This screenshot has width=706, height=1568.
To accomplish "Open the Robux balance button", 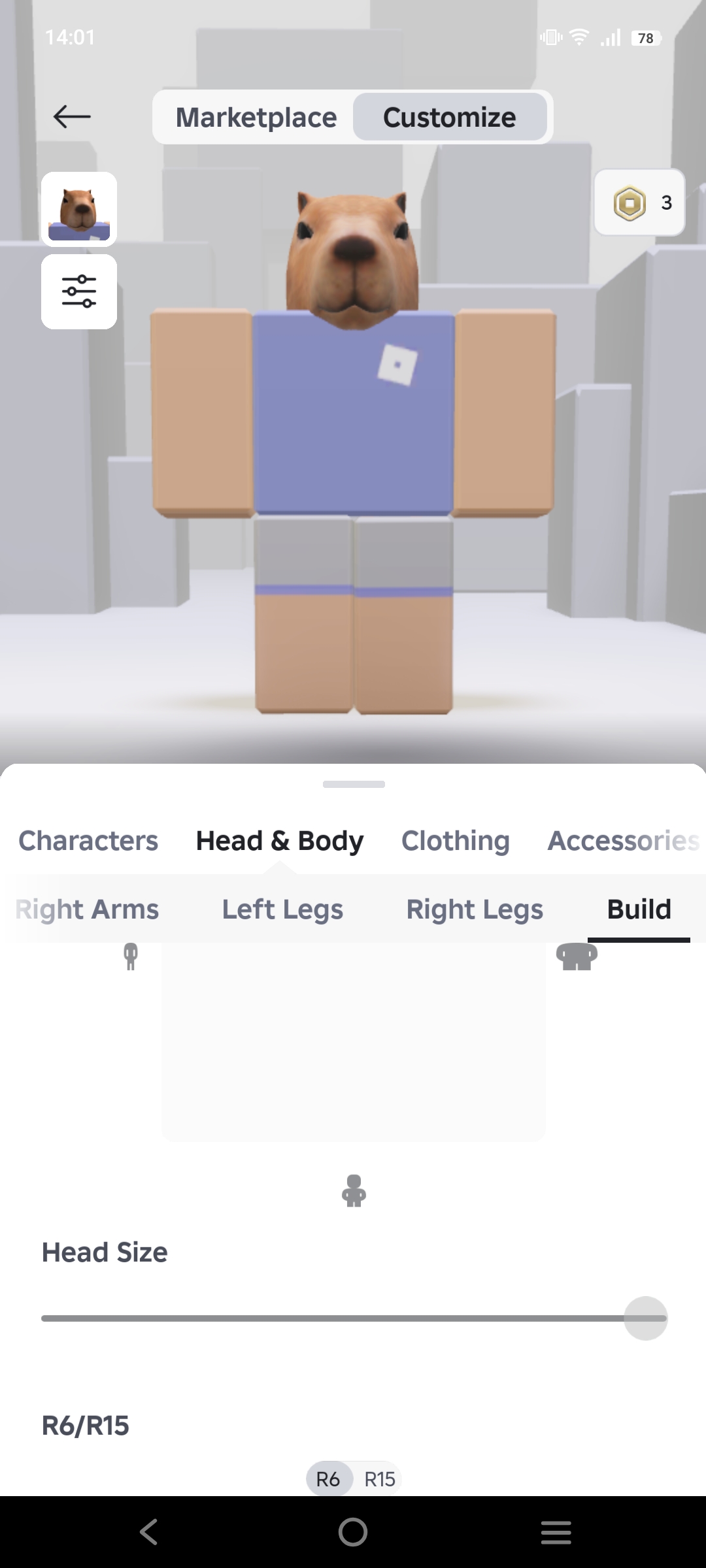I will [x=639, y=203].
